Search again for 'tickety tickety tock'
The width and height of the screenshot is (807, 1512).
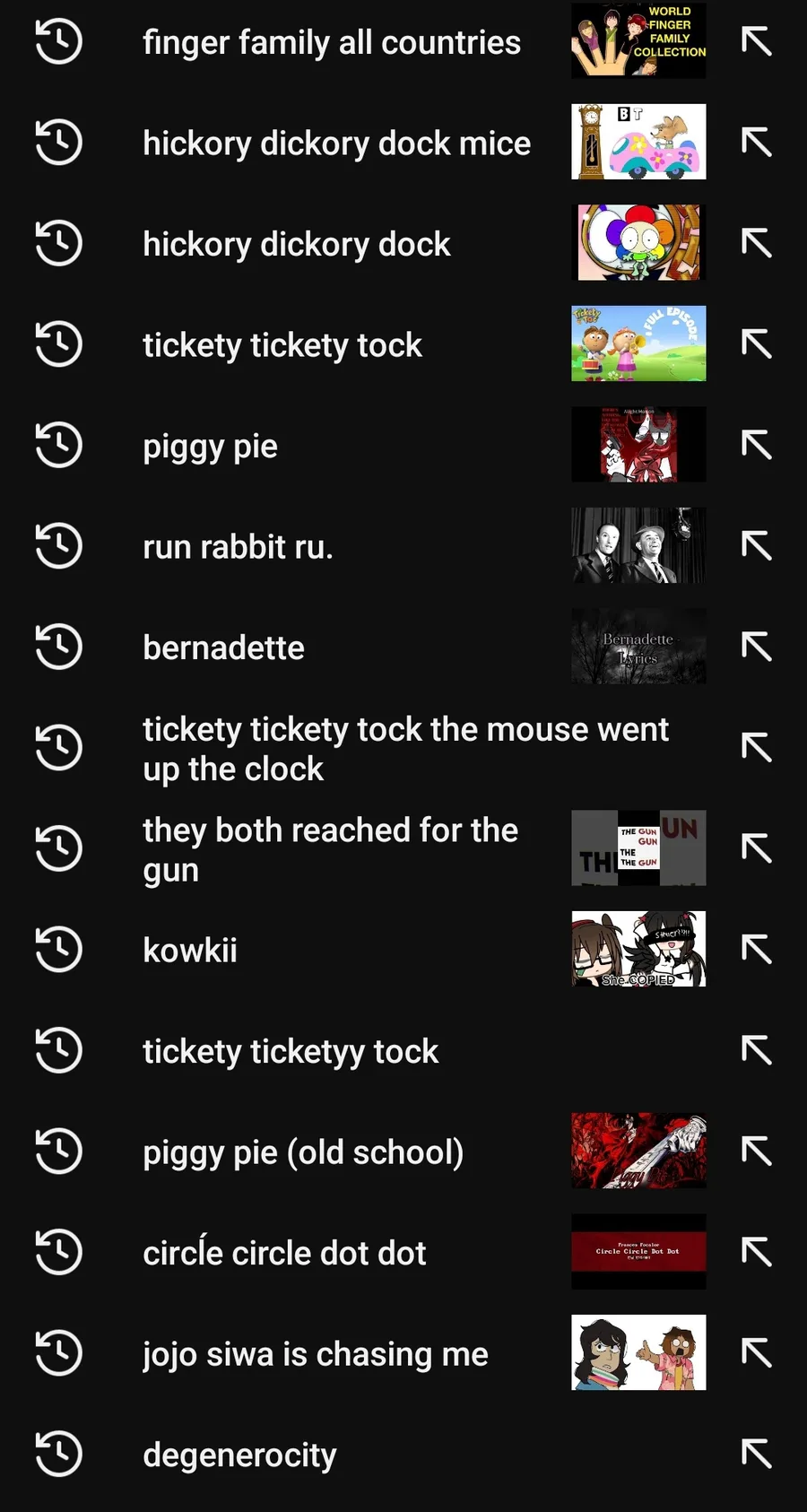(x=282, y=345)
